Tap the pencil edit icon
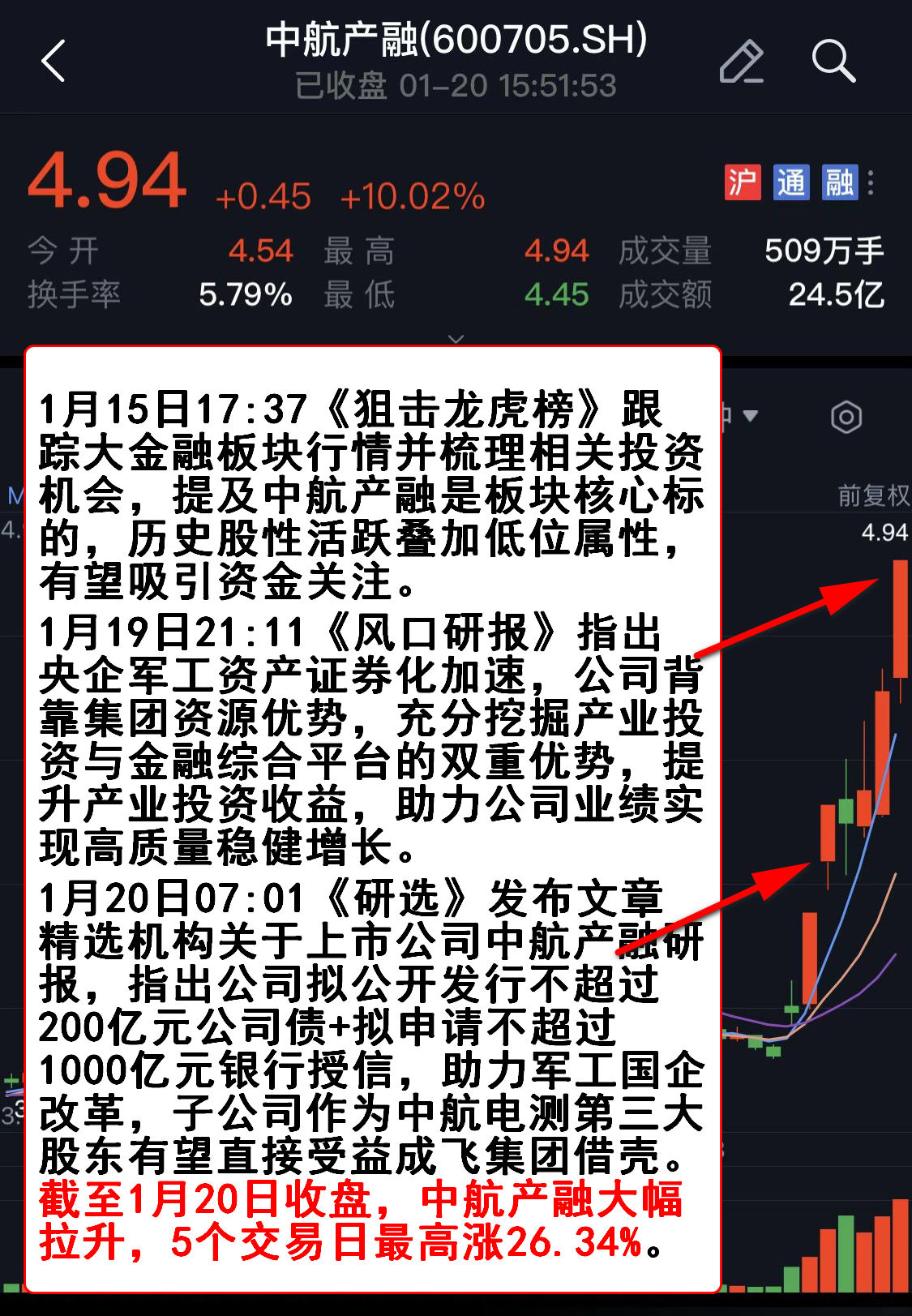 tap(741, 61)
